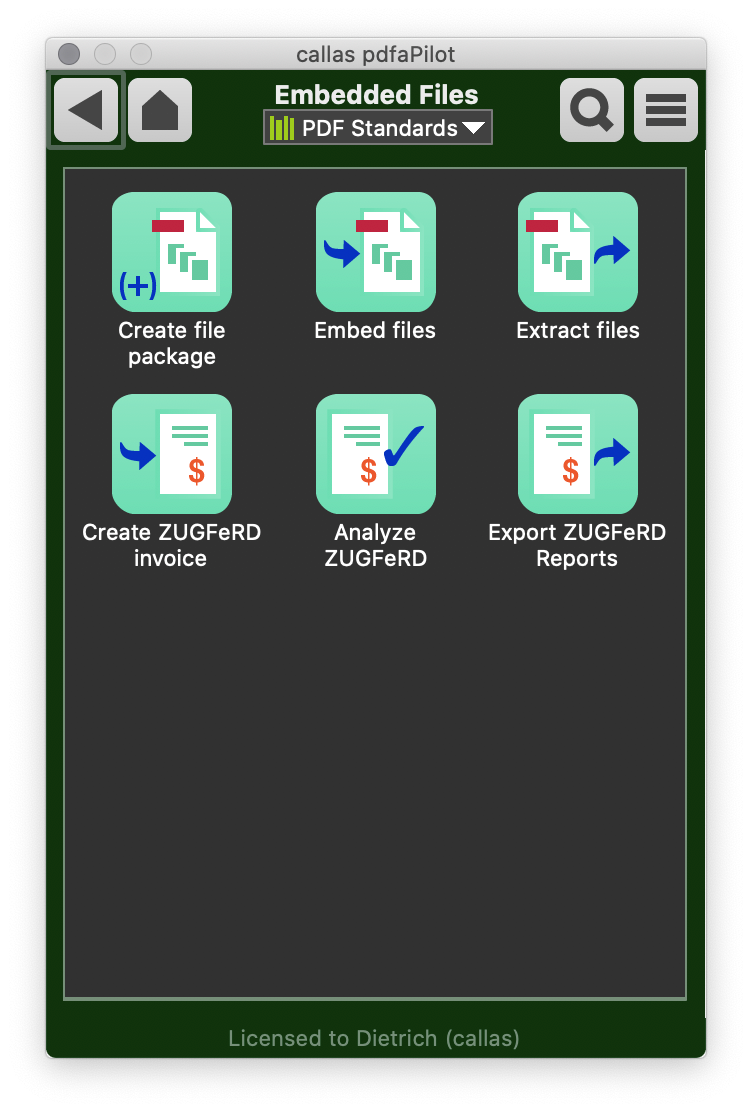Choose Export ZUGFeRD Reports

(578, 454)
